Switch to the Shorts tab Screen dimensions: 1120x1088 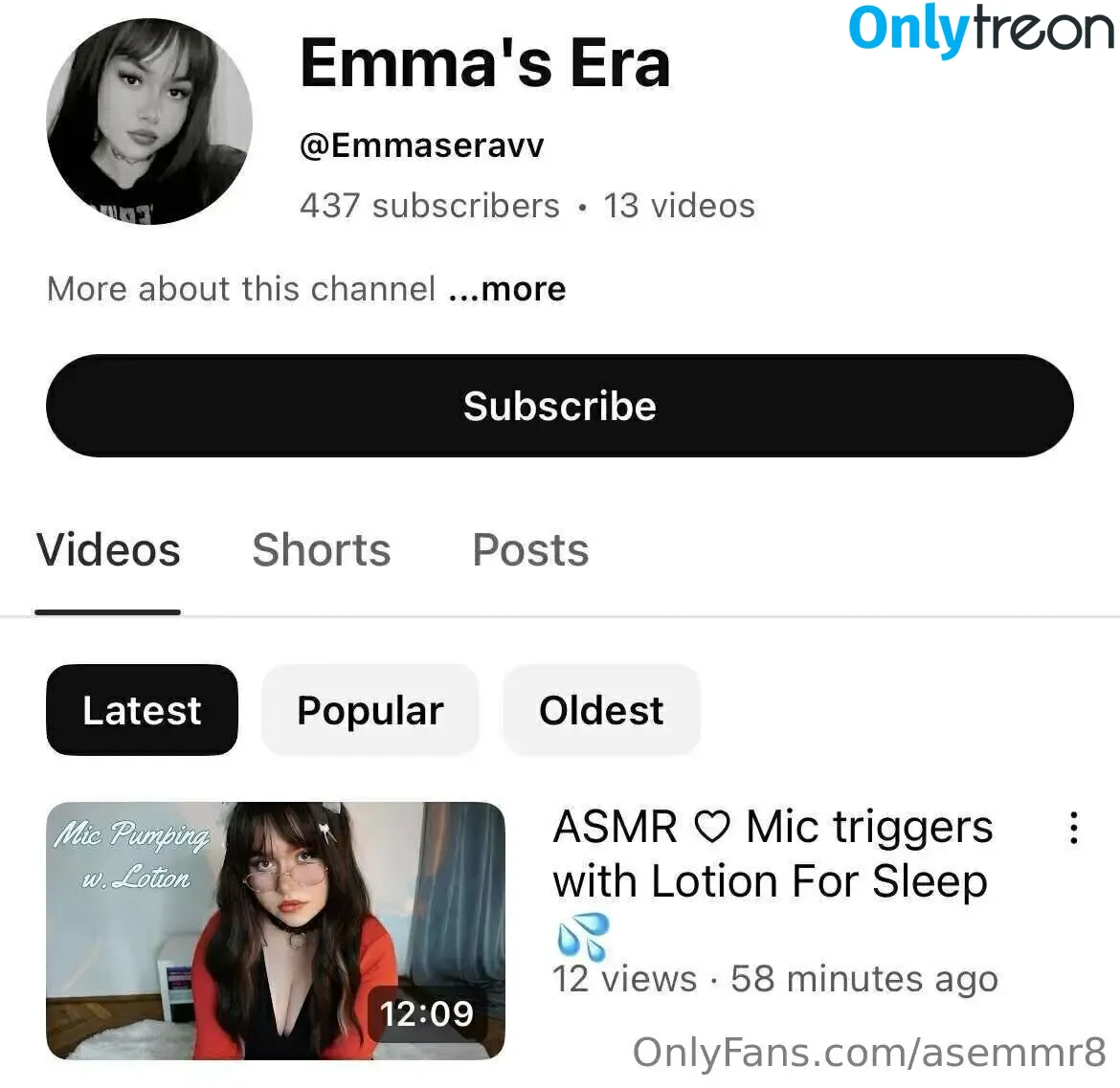click(x=321, y=550)
